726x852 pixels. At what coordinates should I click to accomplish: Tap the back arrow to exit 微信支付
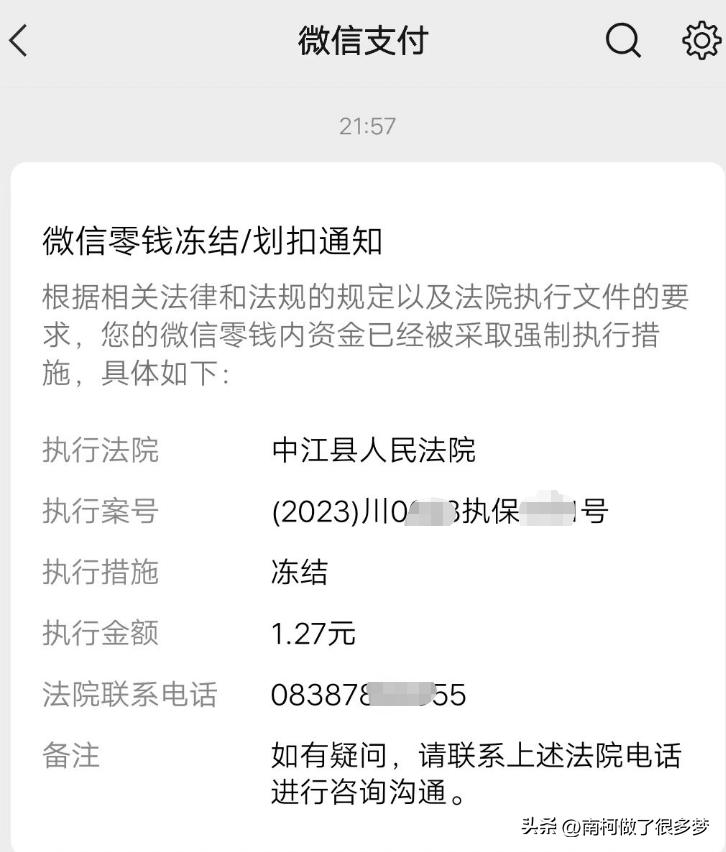click(22, 41)
